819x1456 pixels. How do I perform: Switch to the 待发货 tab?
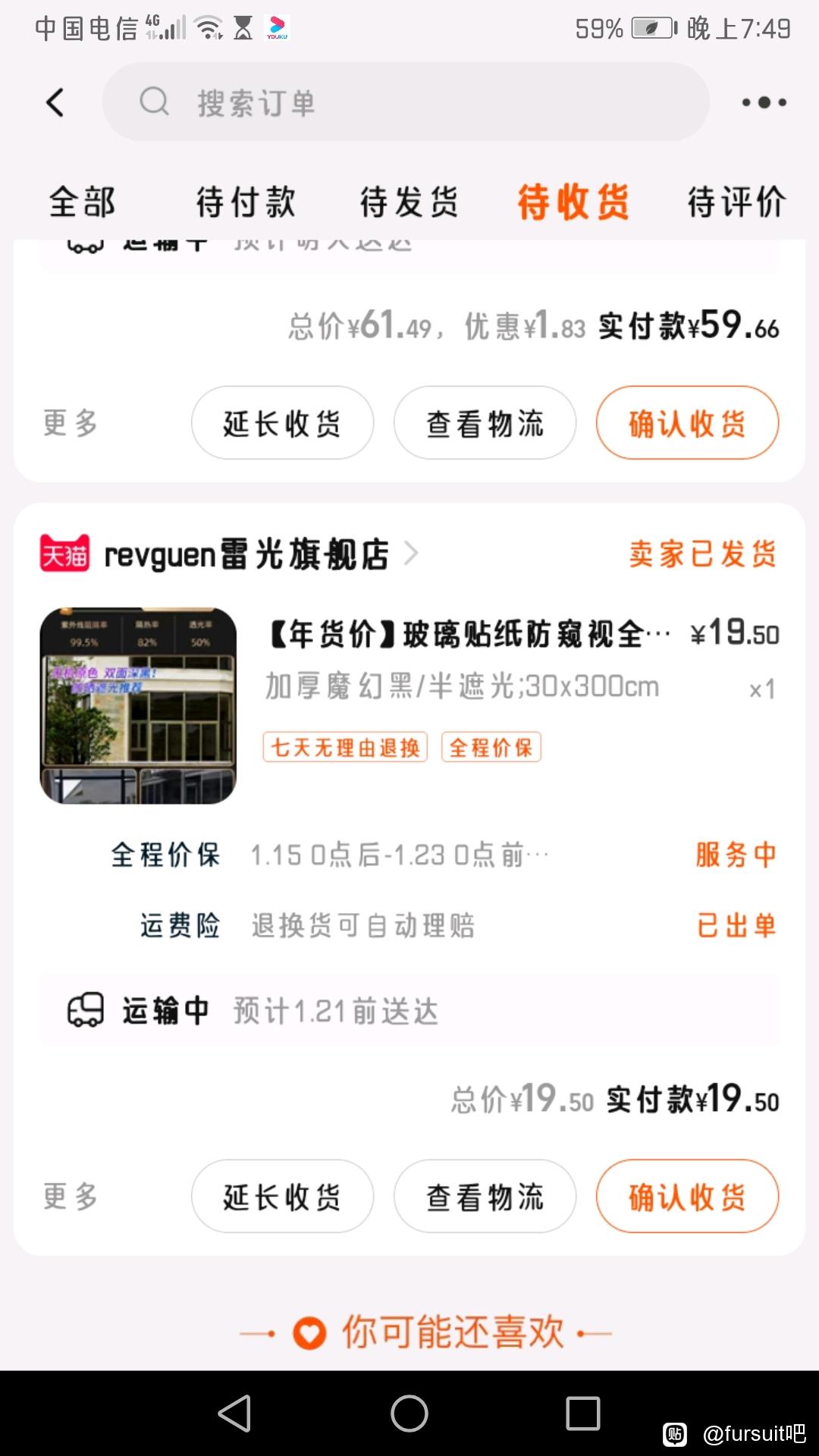click(409, 202)
